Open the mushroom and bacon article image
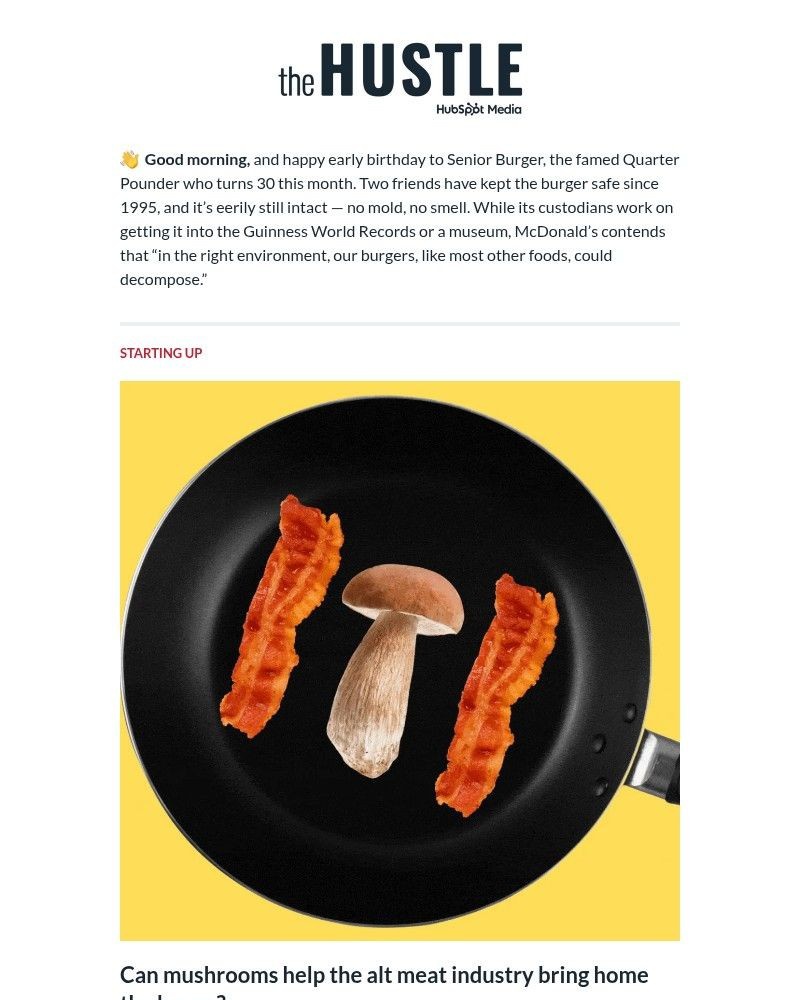Screen dimensions: 800x1000 (x=400, y=660)
